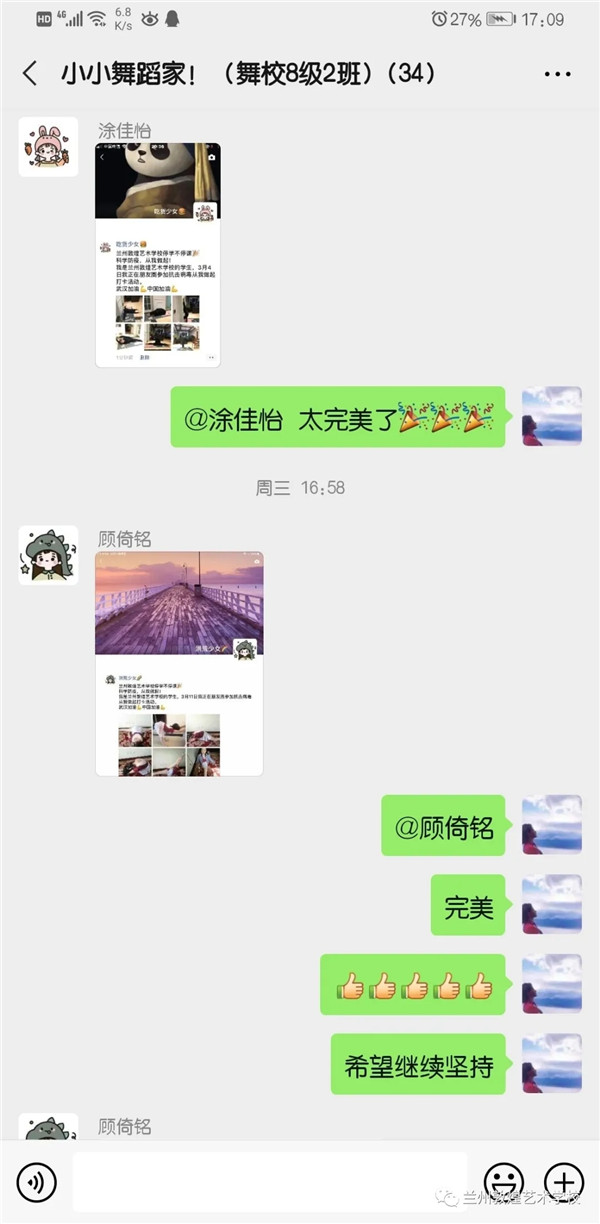Open 涂佳怡's avatar profile
The height and width of the screenshot is (1224, 600).
(48, 147)
